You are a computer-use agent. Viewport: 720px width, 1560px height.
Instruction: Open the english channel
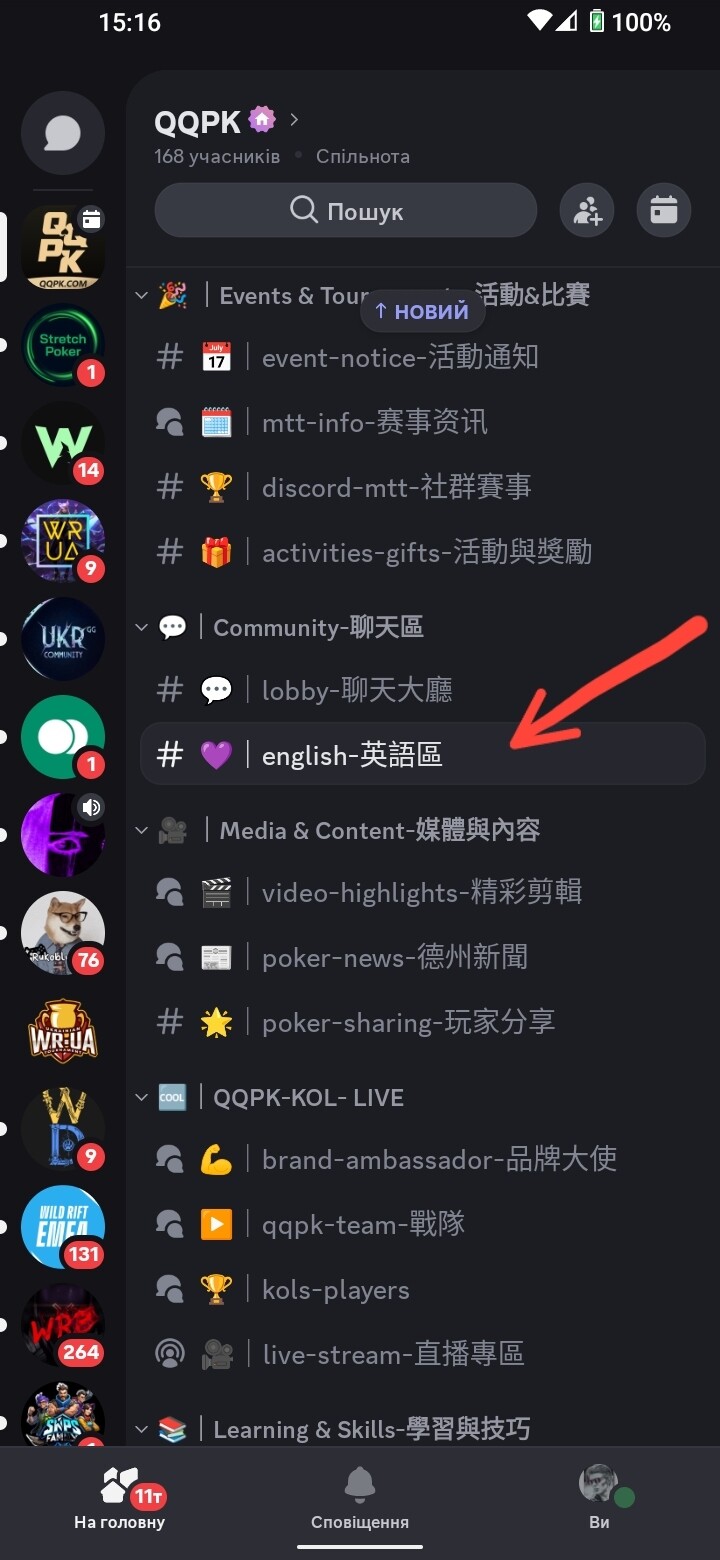point(352,755)
